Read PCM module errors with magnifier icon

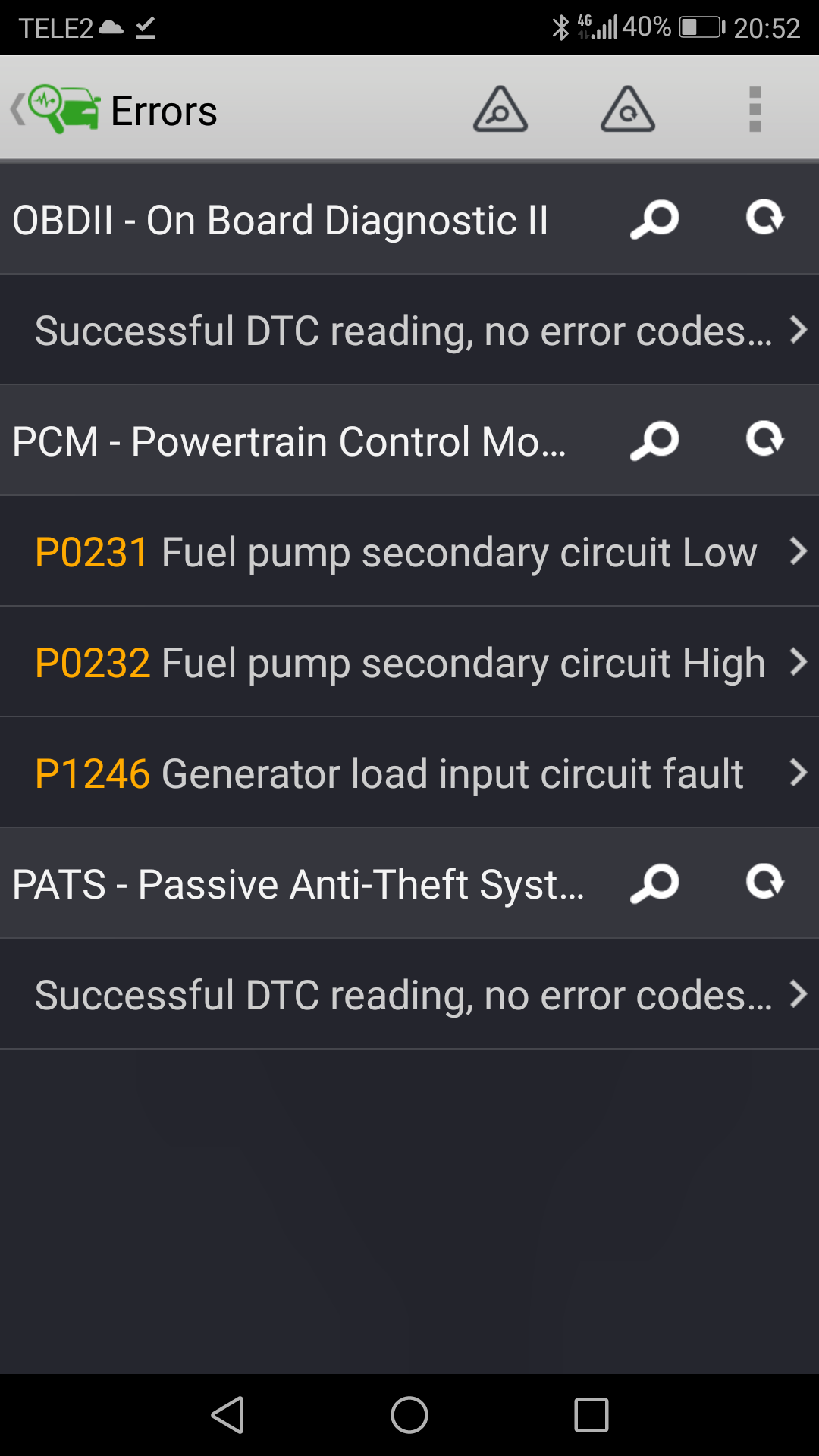coord(654,441)
